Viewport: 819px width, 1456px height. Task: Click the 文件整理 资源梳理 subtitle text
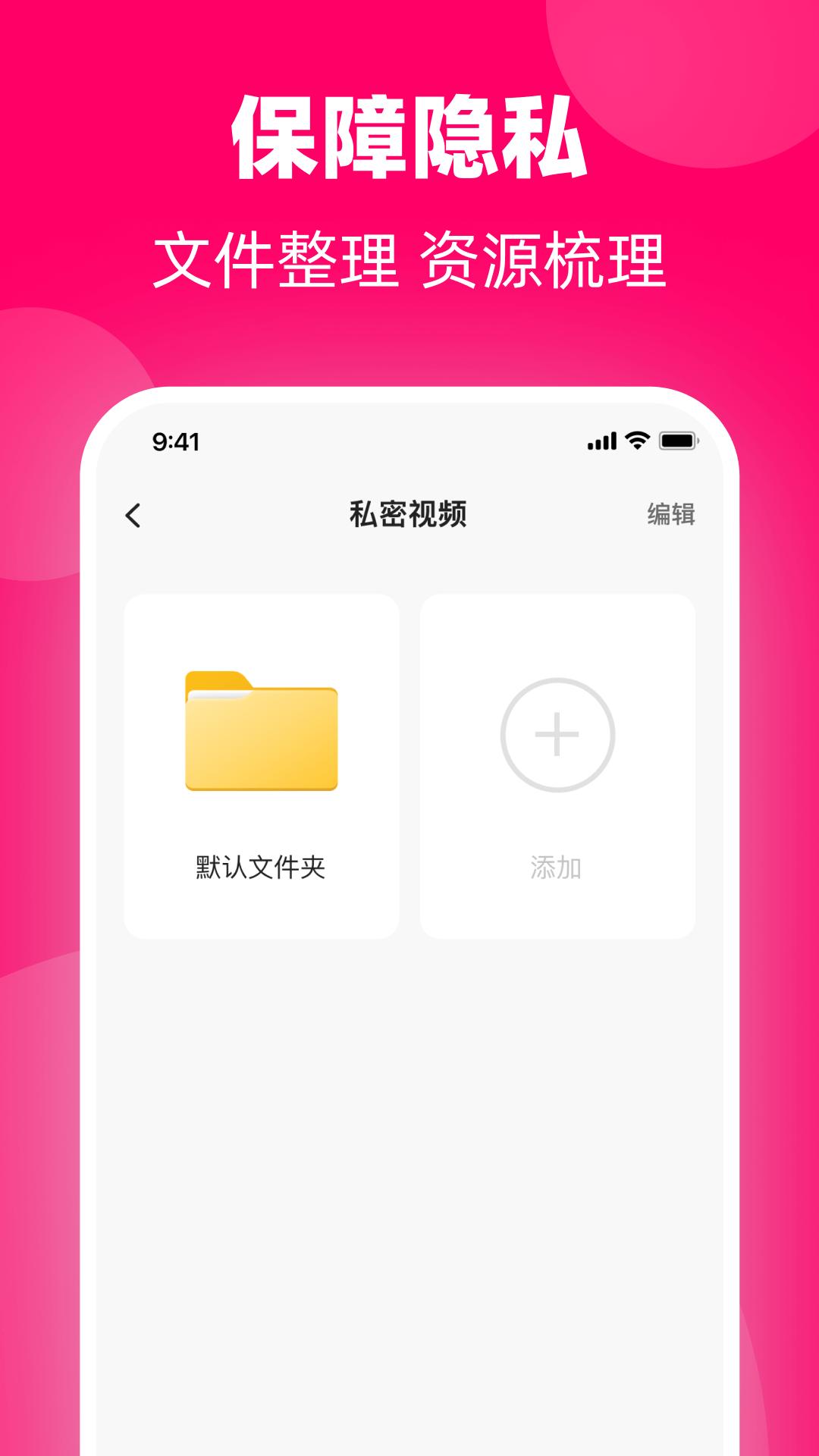(x=409, y=258)
